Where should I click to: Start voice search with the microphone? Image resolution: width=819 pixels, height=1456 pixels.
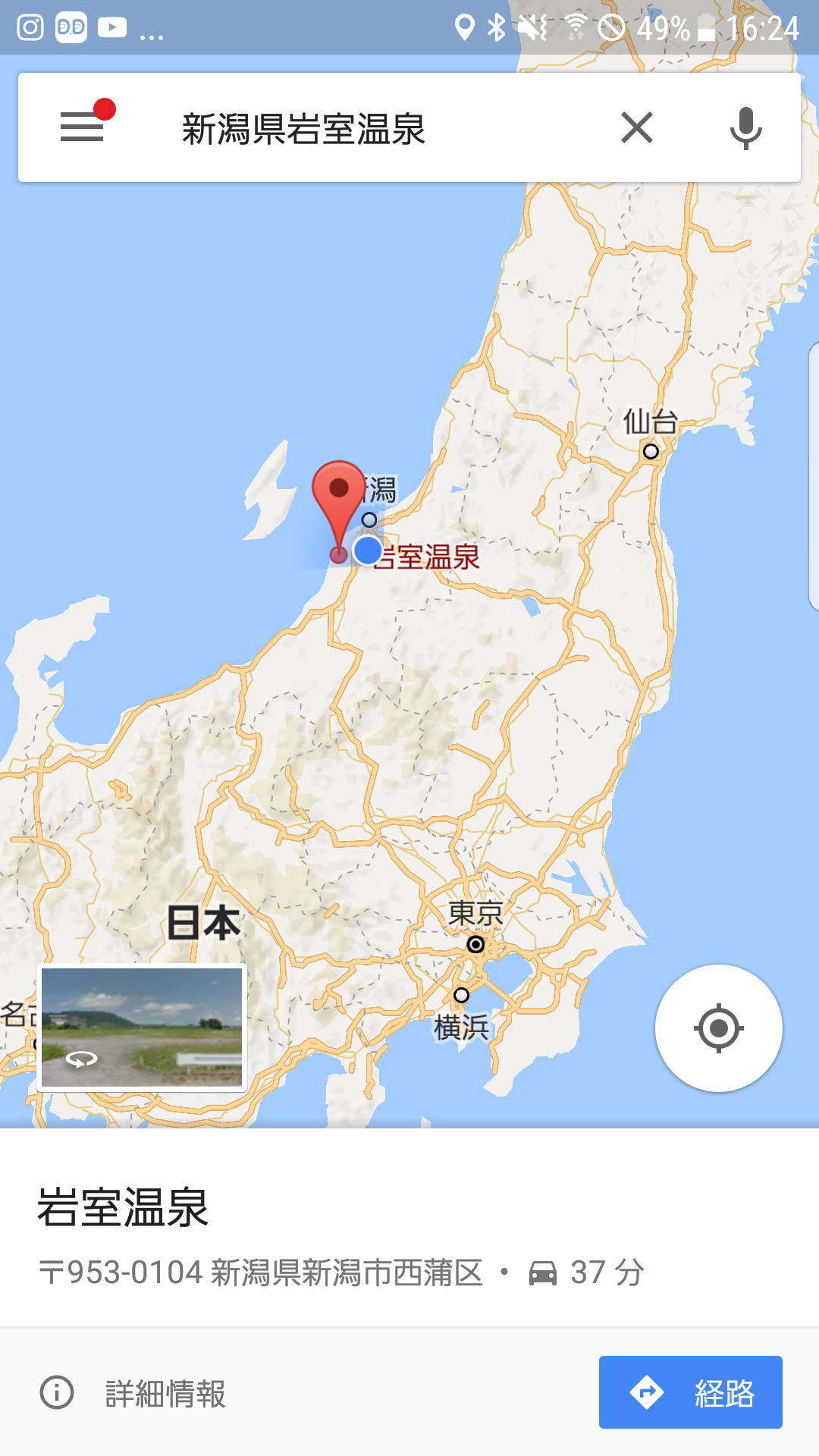click(745, 127)
